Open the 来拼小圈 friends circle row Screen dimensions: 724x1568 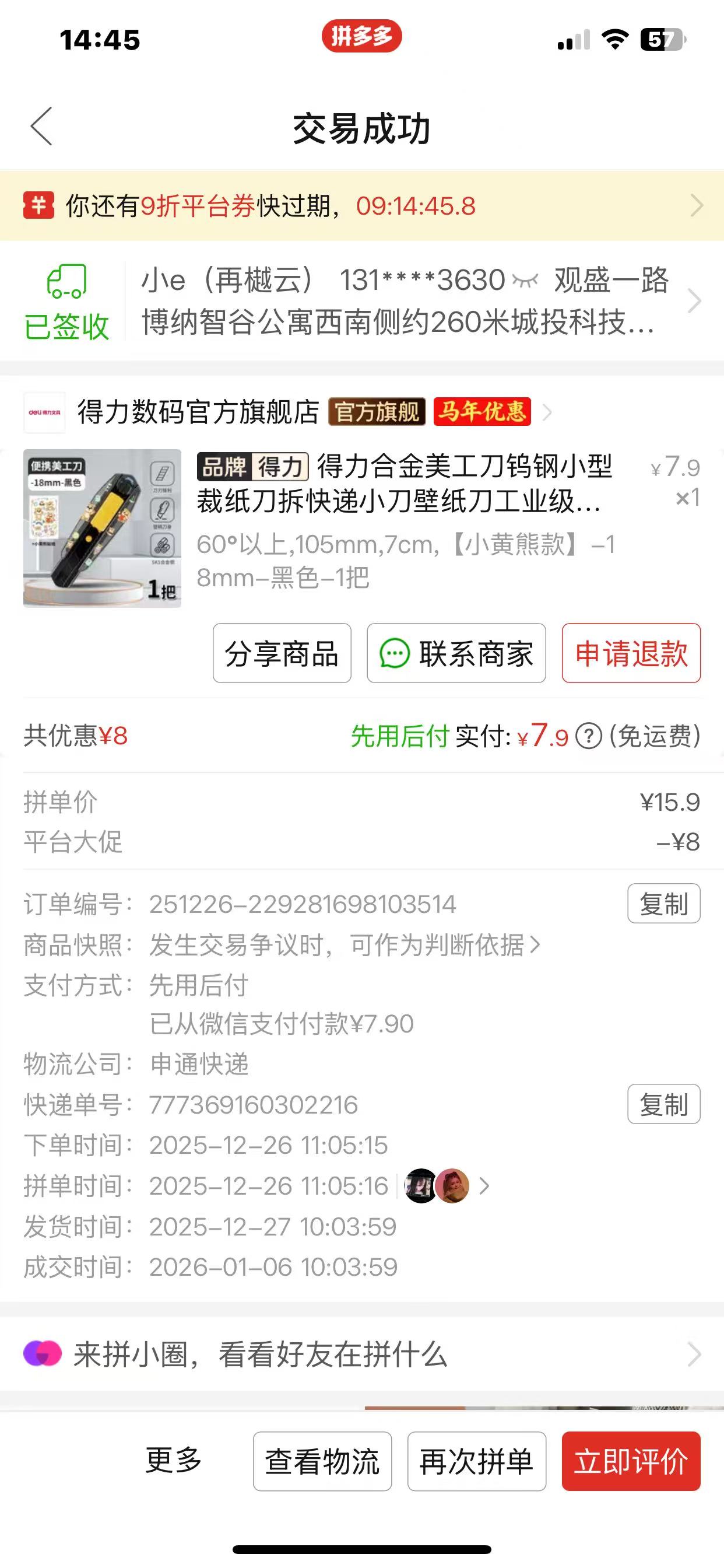click(361, 1354)
